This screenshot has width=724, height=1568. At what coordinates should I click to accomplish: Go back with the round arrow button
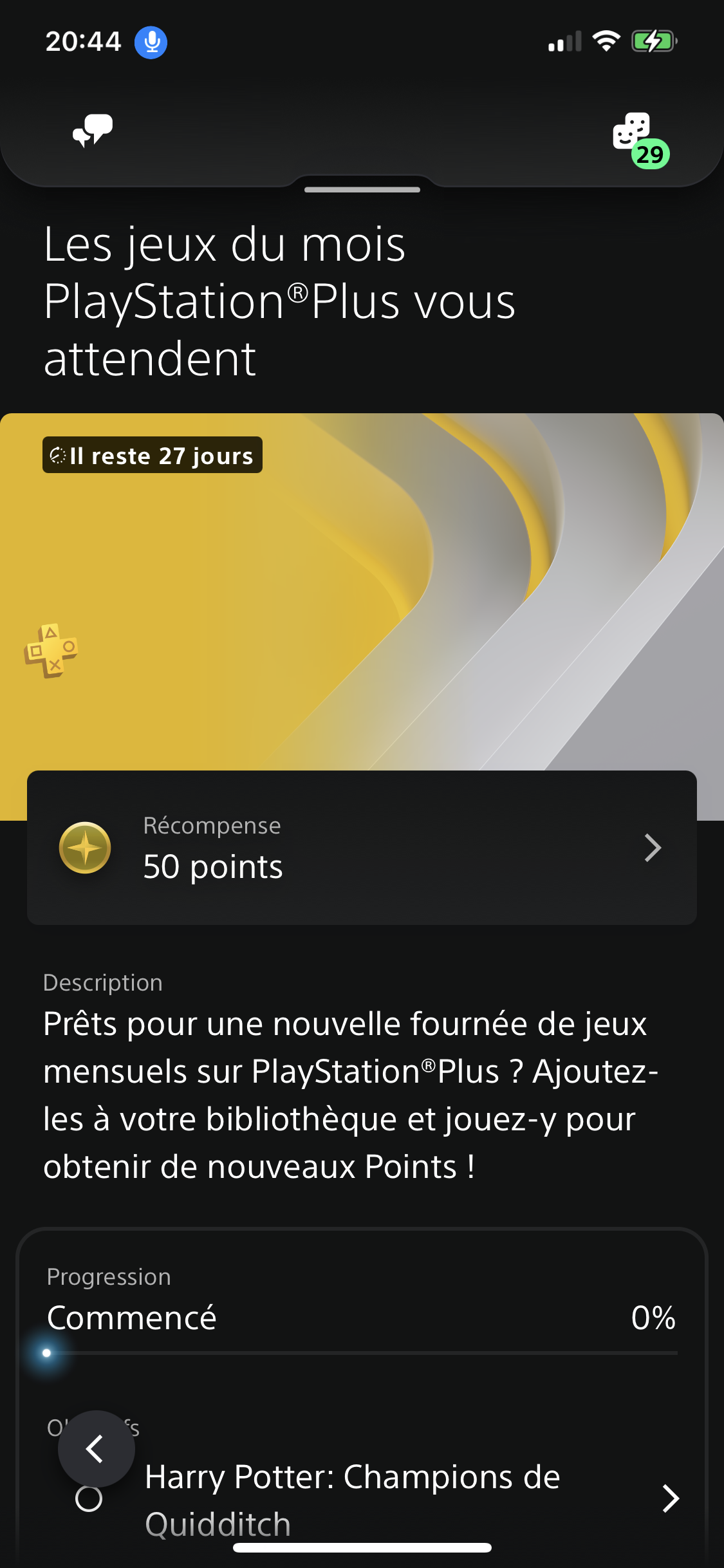[96, 1448]
